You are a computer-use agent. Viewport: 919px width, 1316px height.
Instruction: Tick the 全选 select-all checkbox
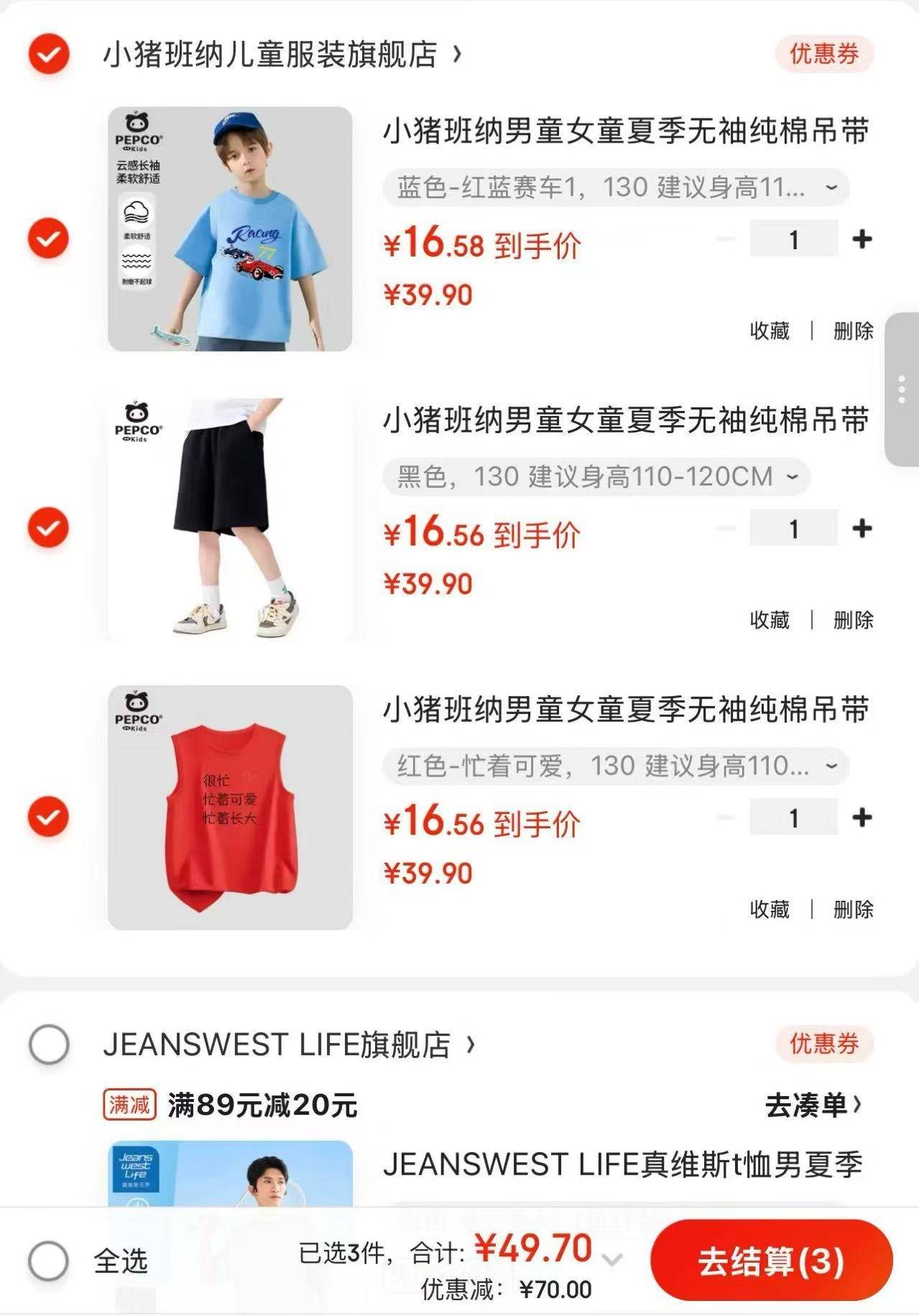[48, 1261]
